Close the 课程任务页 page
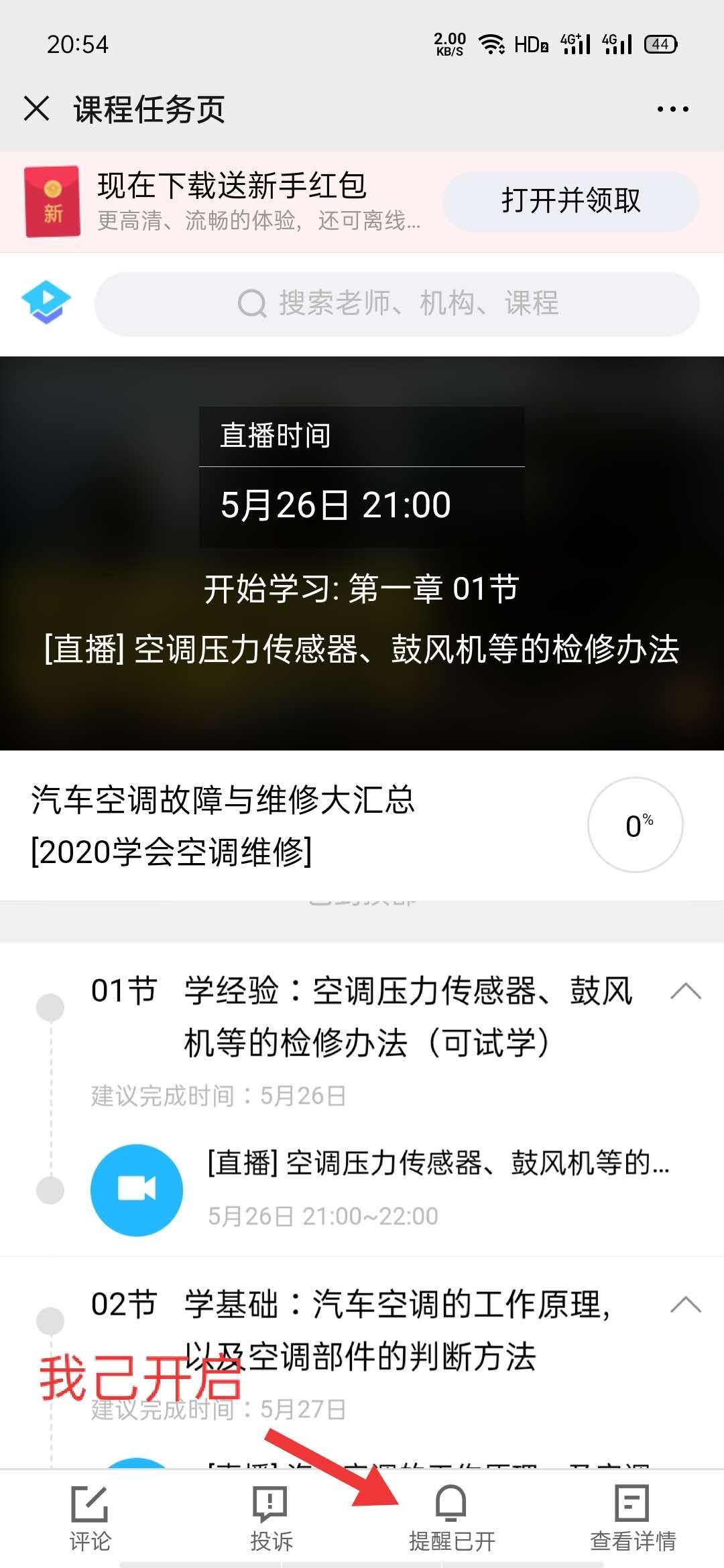 point(37,109)
